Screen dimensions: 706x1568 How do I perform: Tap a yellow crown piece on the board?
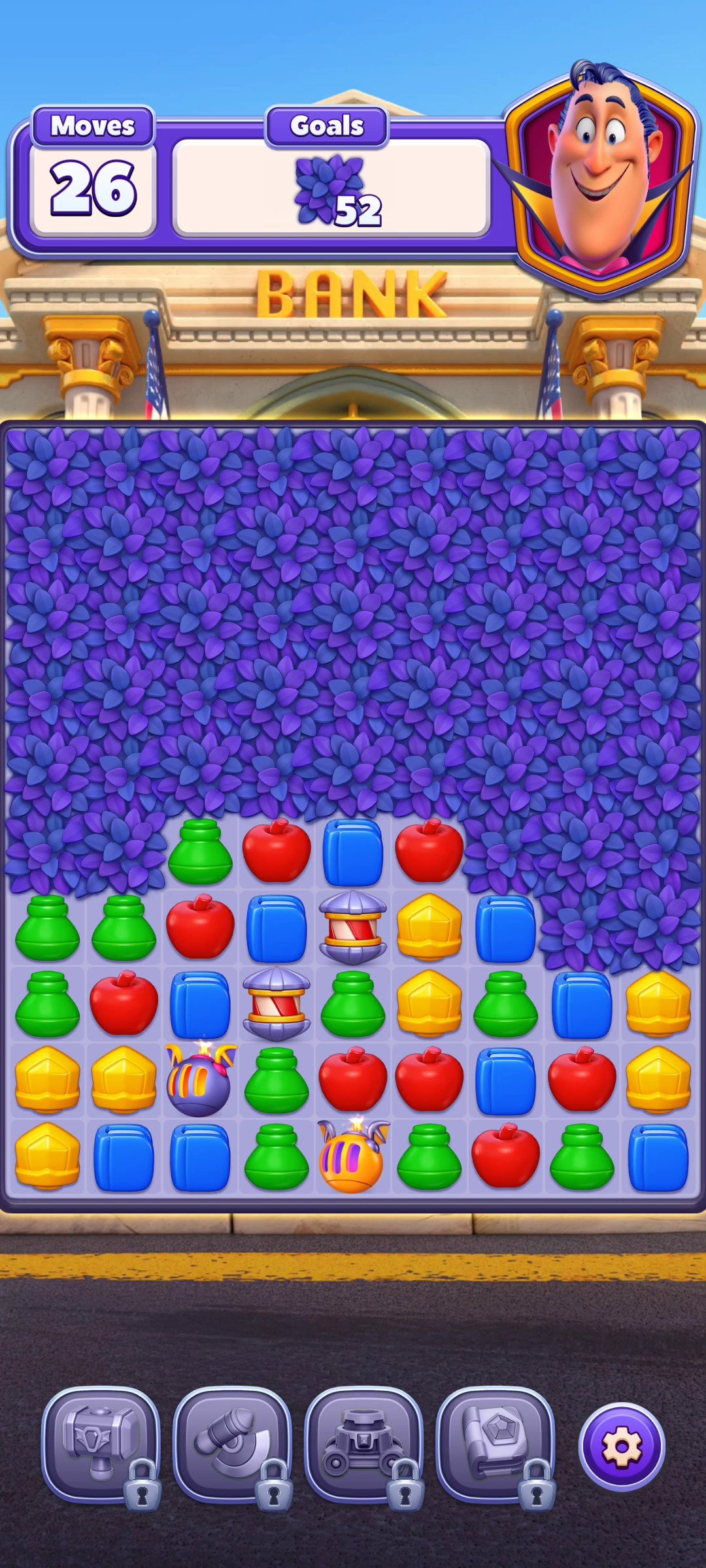pos(429,928)
